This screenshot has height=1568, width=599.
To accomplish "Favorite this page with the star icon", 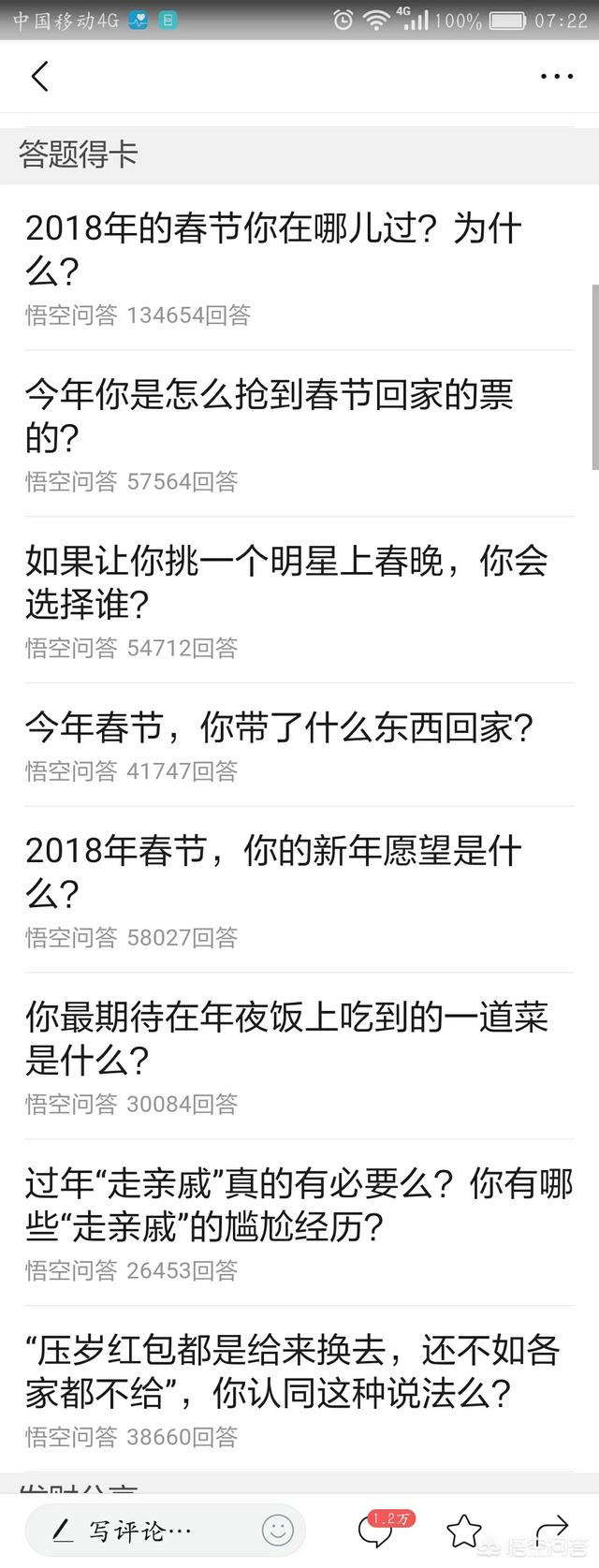I will click(464, 1531).
